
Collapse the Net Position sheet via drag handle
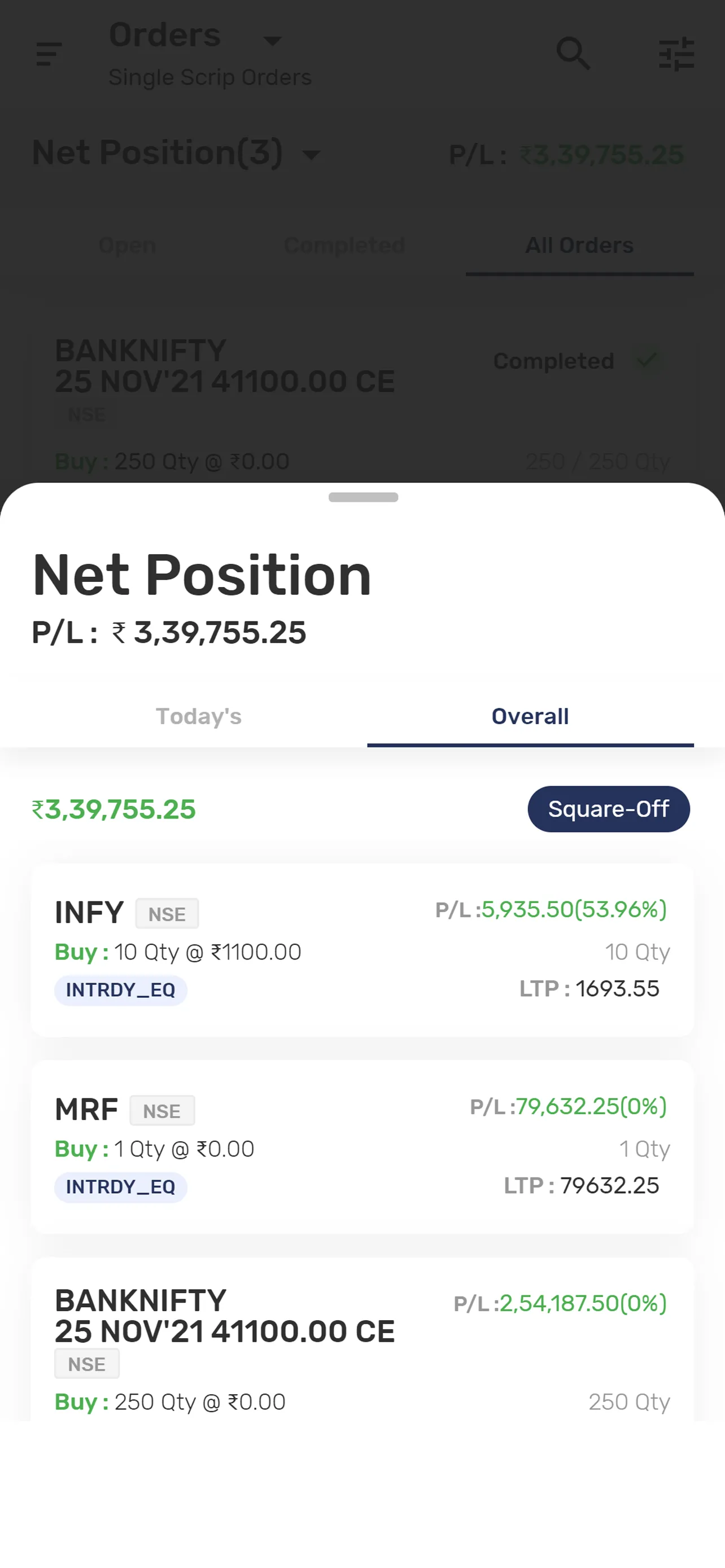coord(362,497)
